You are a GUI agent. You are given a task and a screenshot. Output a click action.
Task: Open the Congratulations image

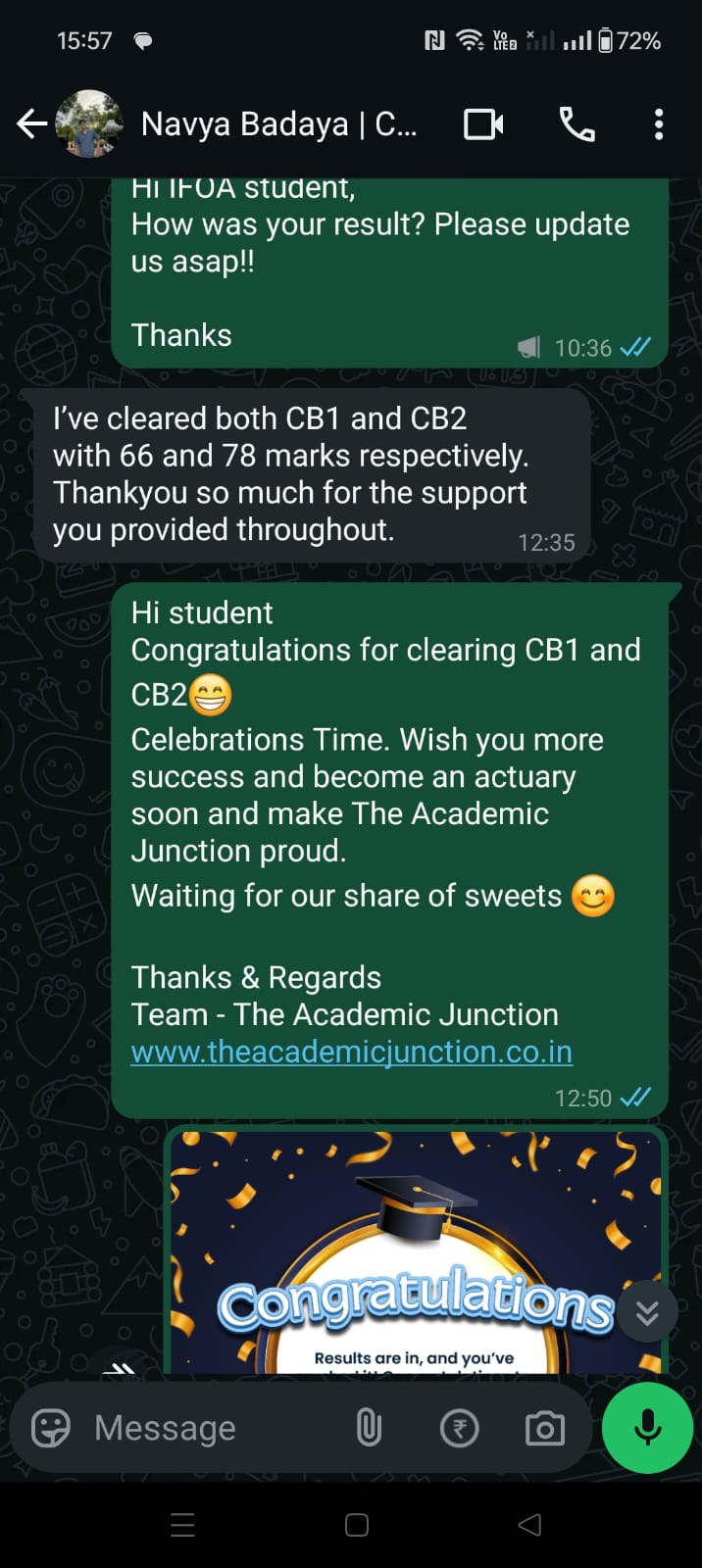point(417,1254)
